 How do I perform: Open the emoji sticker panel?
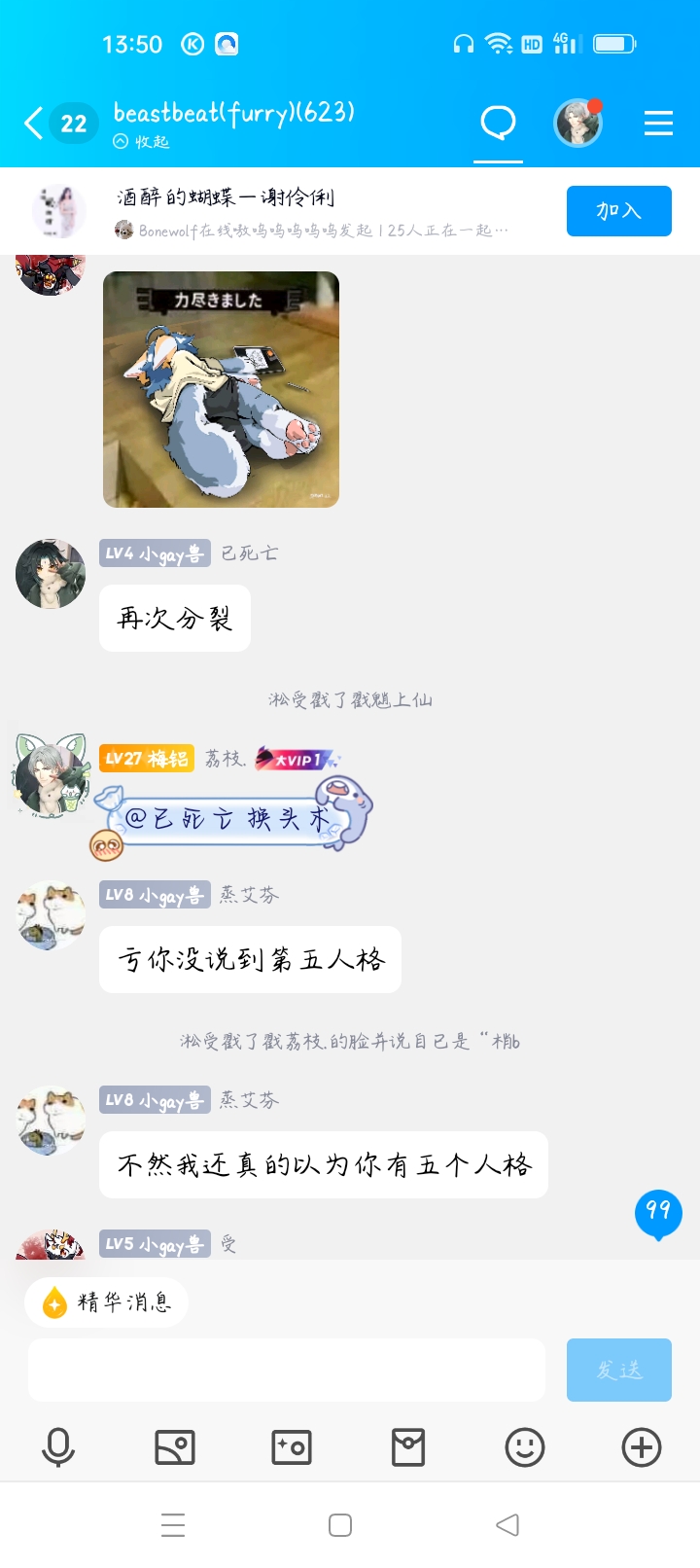point(525,1447)
